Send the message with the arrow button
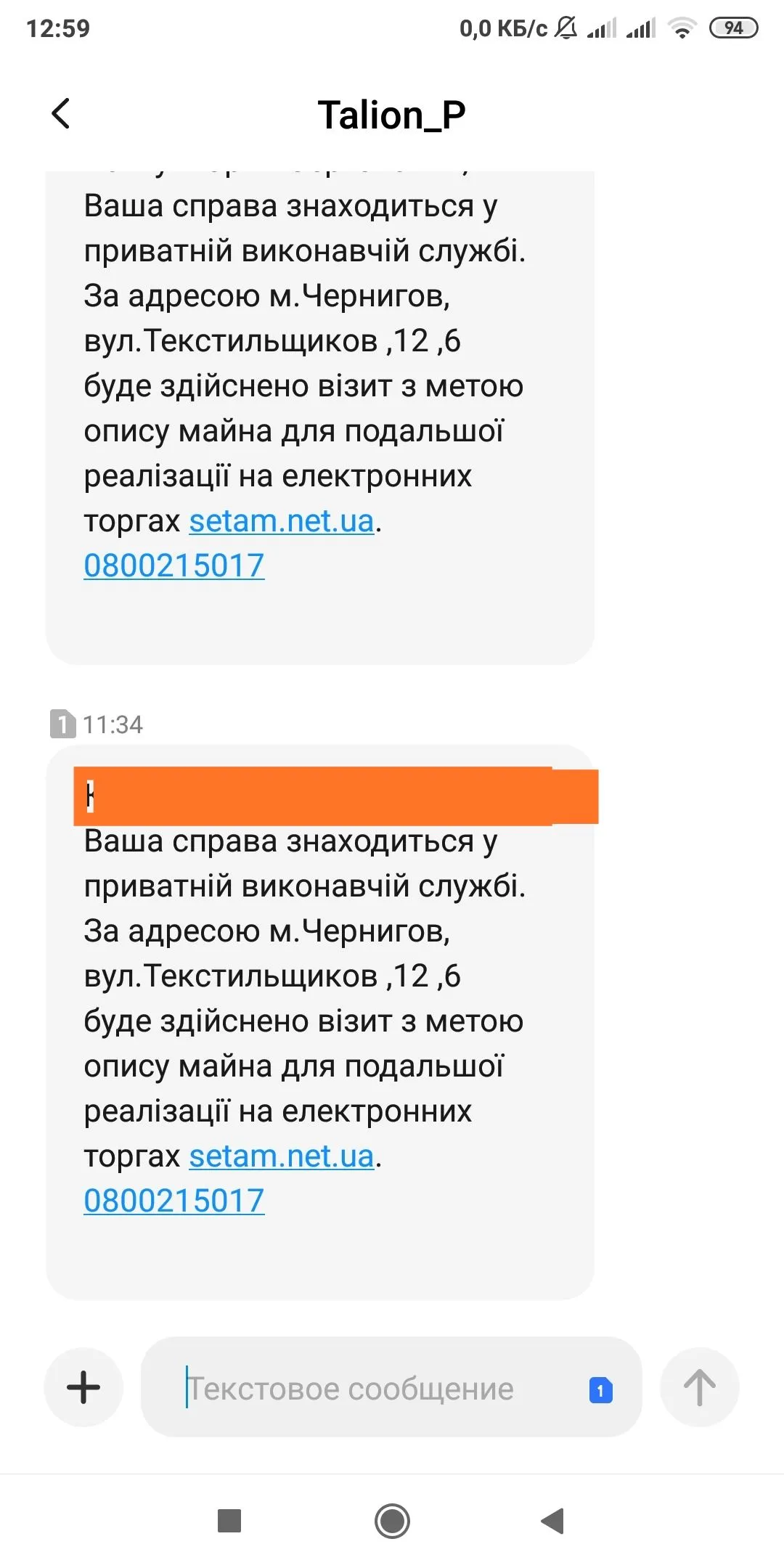Screen dimensions: 784x1568 pyautogui.click(x=699, y=1387)
